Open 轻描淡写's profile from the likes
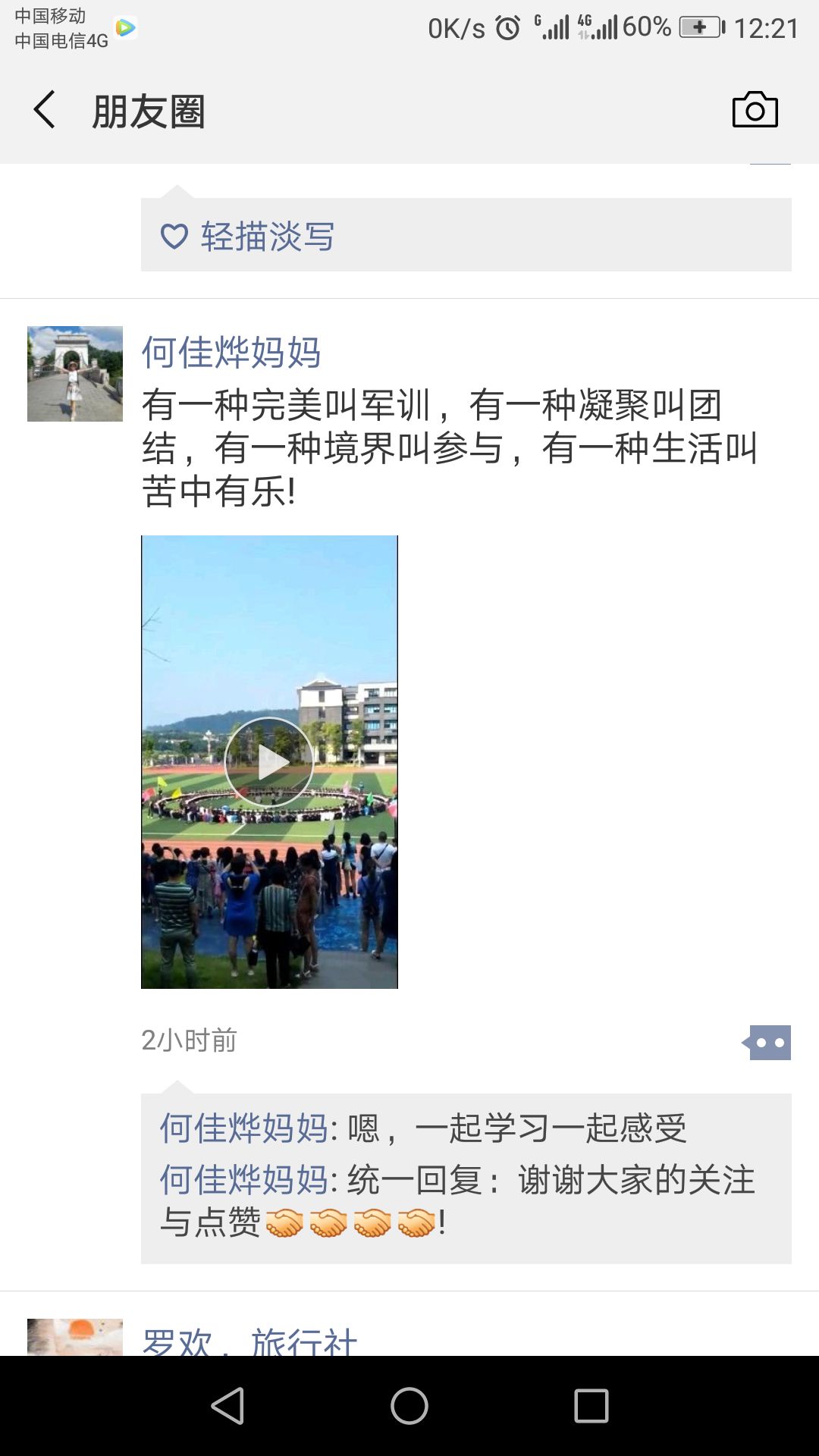The height and width of the screenshot is (1456, 819). point(267,237)
